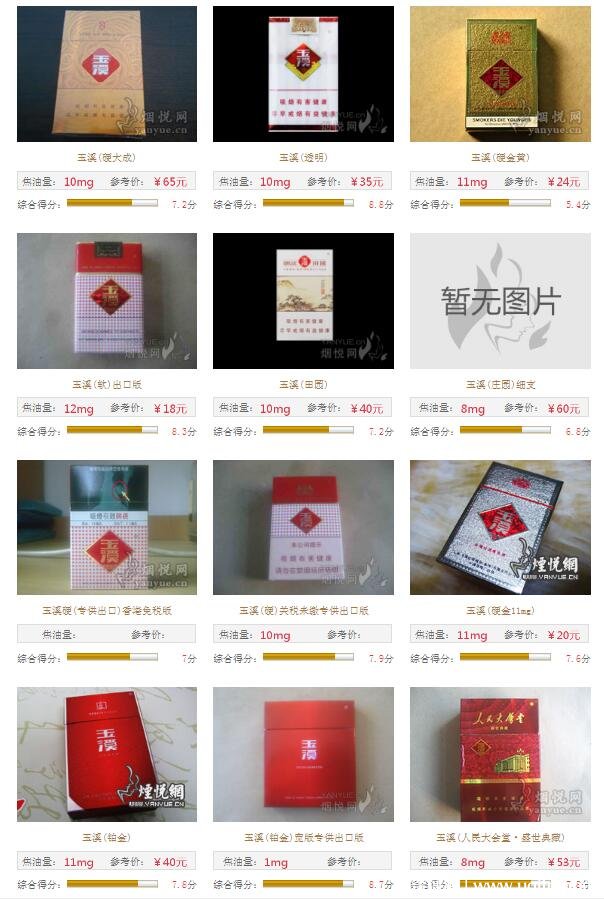View 玉溪(硬)(专供出口)香港免税版 product
The image size is (604, 900).
[x=106, y=527]
